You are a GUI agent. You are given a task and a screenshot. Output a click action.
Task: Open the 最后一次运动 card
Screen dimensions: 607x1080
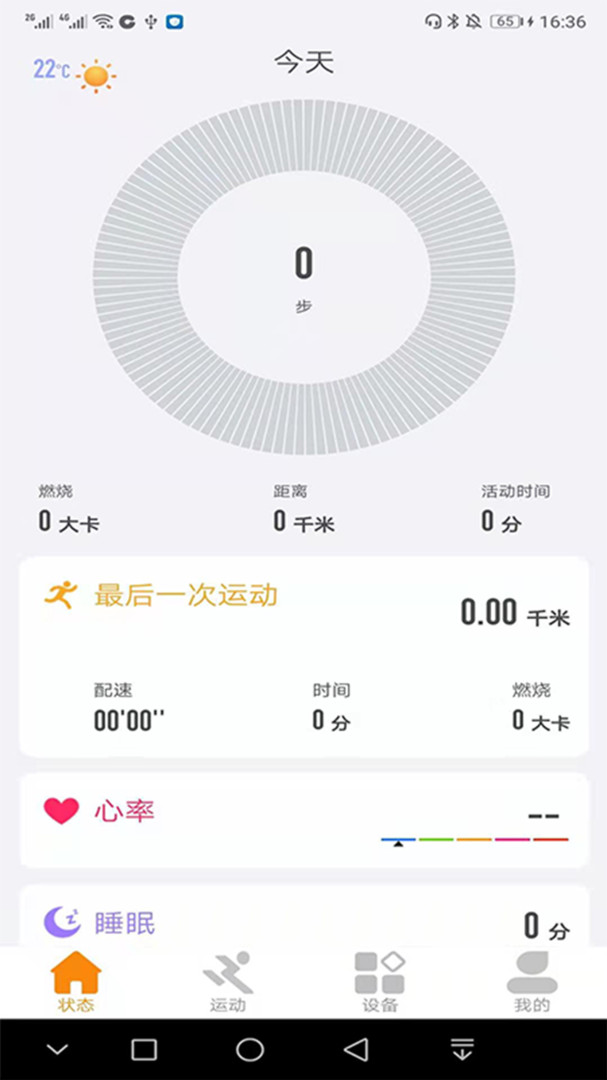[x=304, y=657]
